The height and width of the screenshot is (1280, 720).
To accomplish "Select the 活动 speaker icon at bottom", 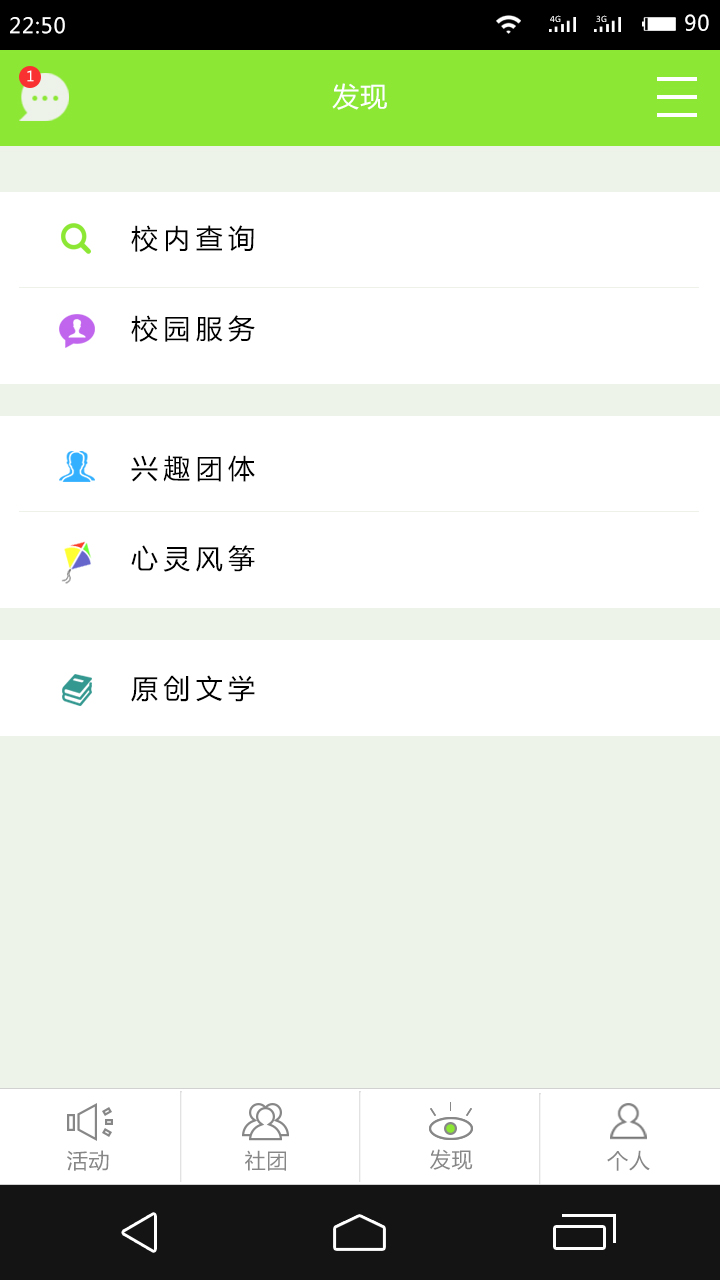I will 90,1121.
